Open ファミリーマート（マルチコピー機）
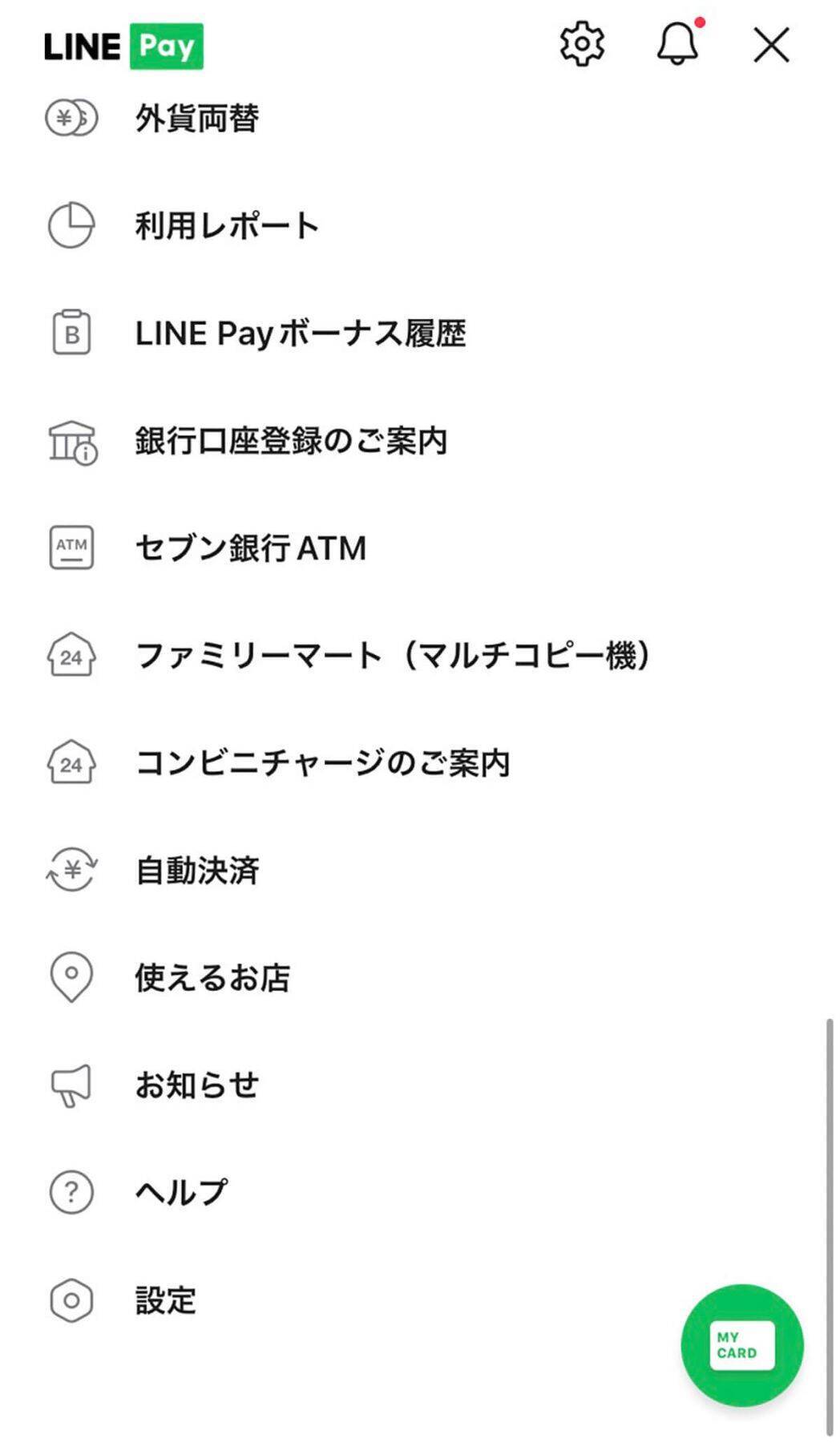840x1443 pixels. (x=393, y=656)
